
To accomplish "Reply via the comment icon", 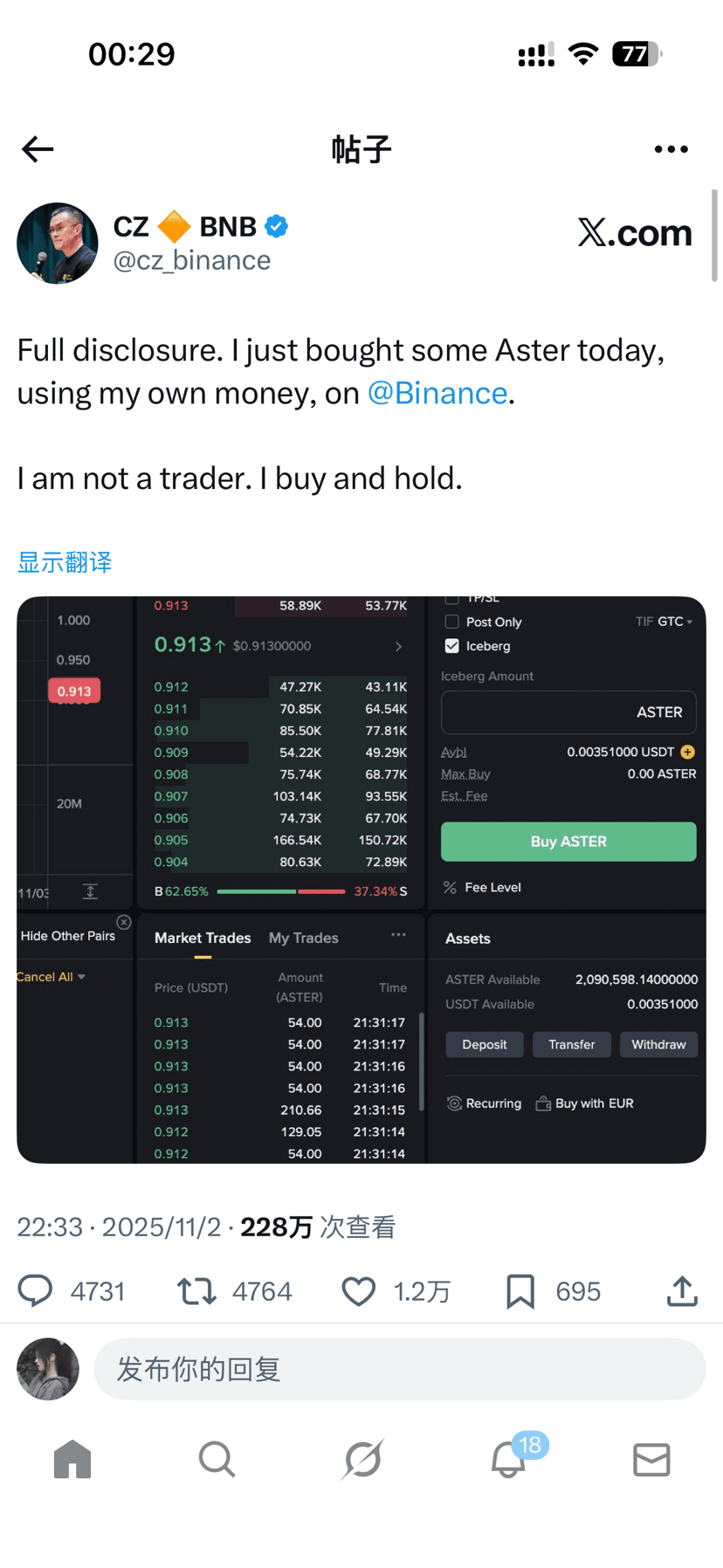I will tap(36, 1290).
